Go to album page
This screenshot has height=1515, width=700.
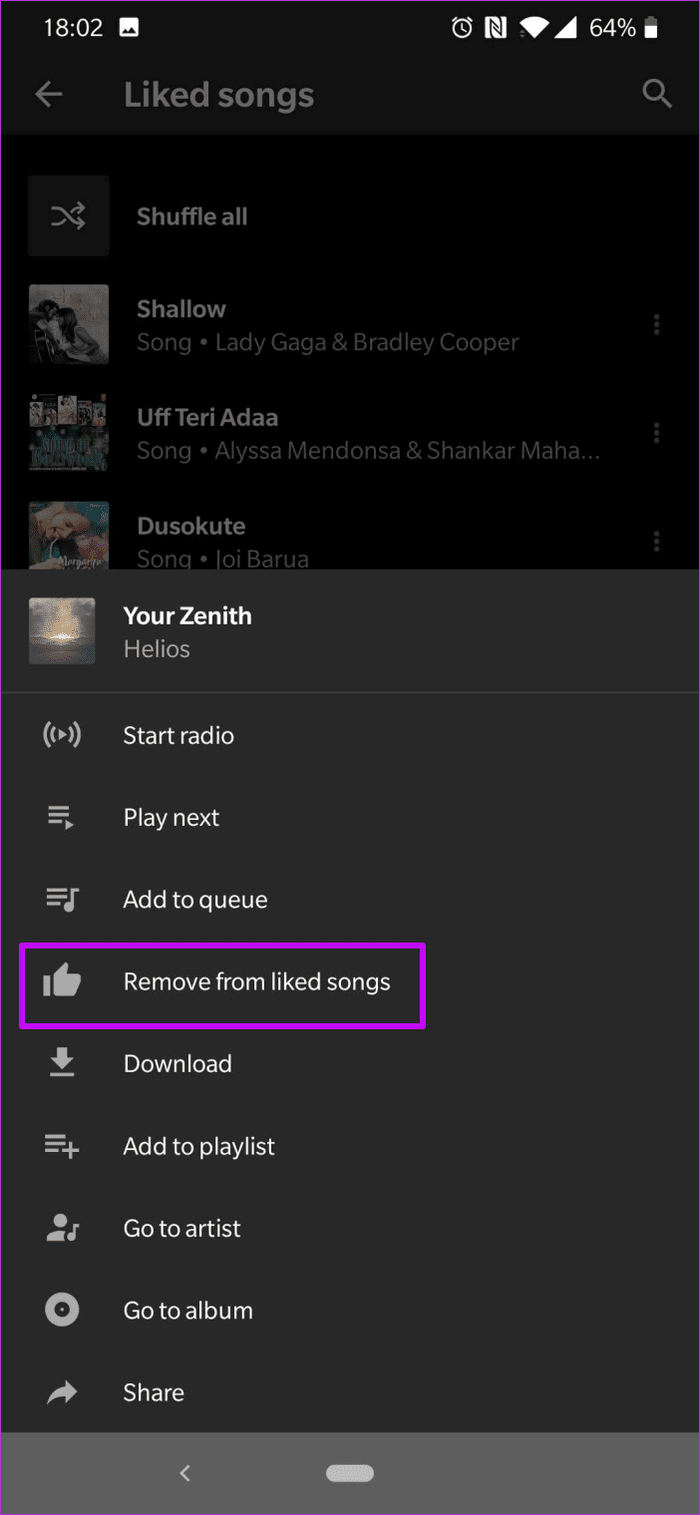click(350, 1310)
